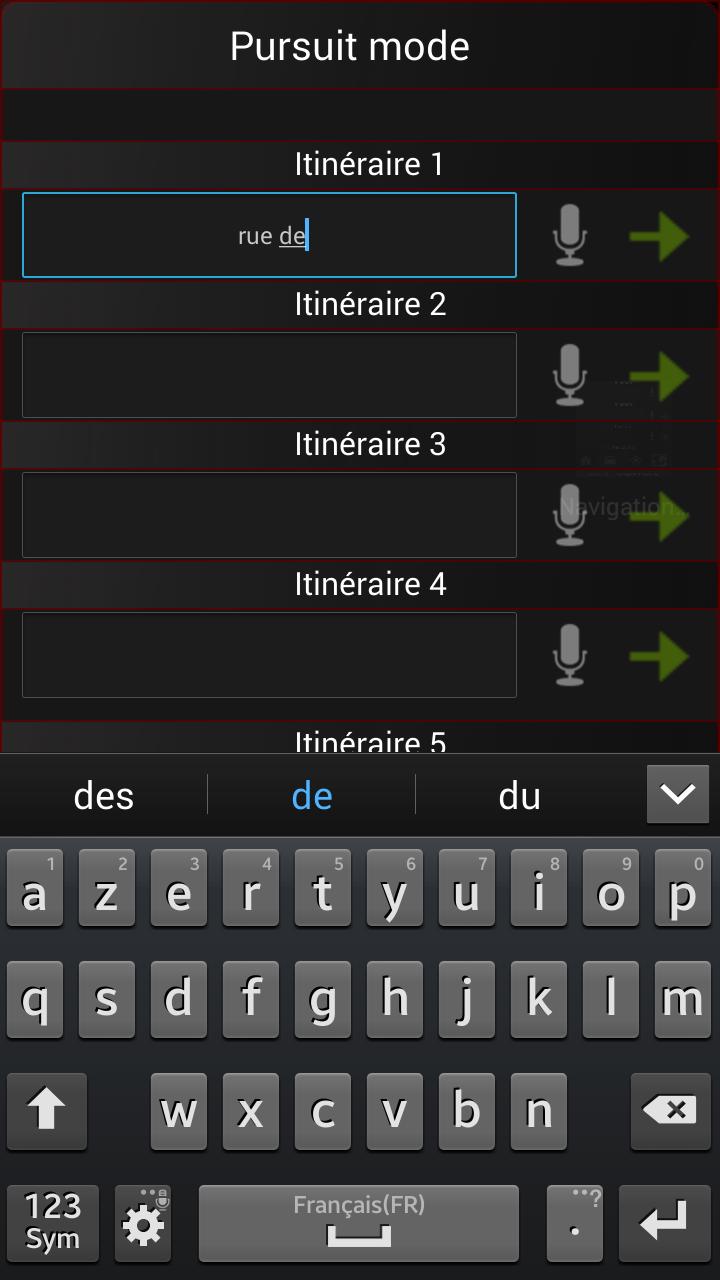Tap the green arrow next to Itinéraire 2

click(x=658, y=375)
